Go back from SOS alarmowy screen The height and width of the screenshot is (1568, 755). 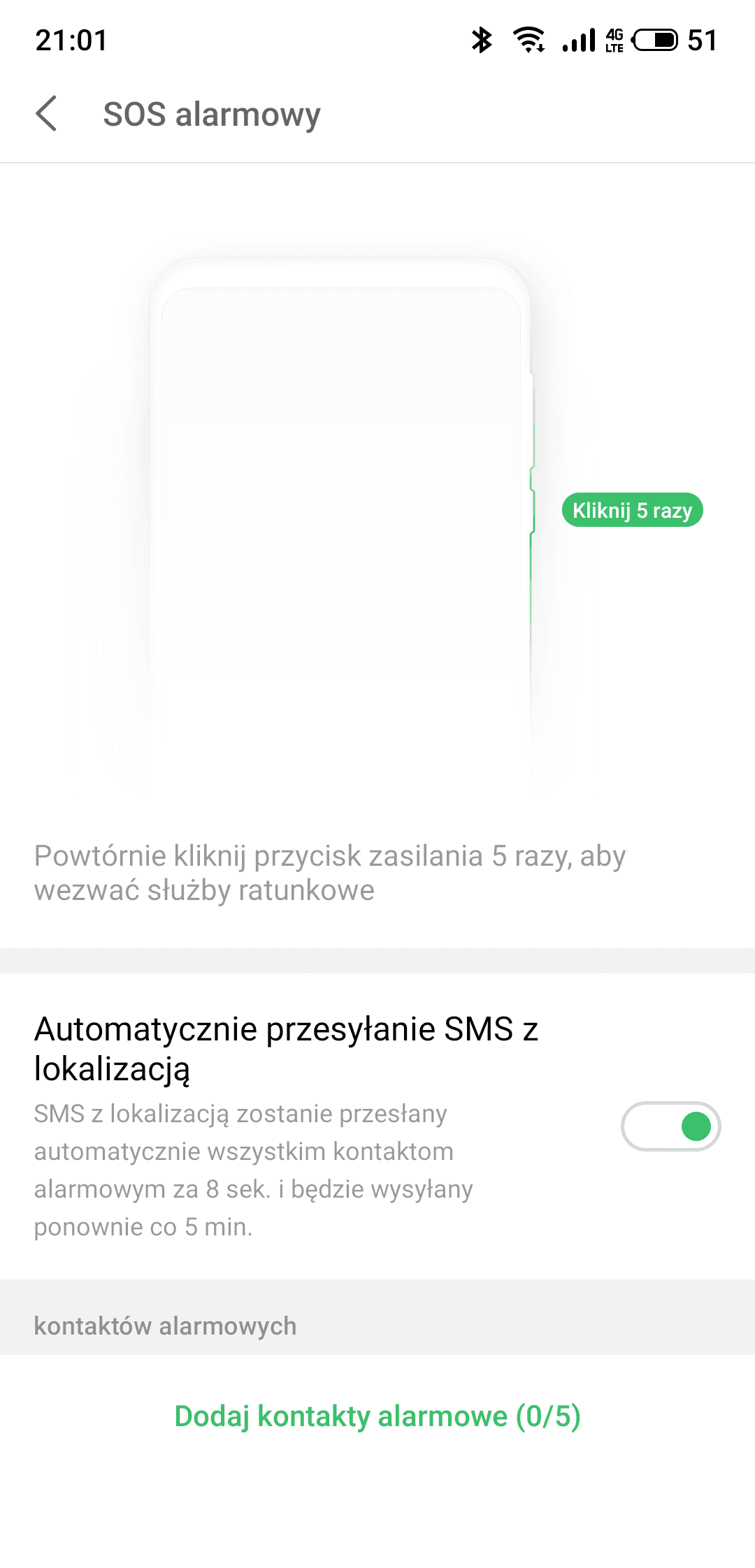46,114
